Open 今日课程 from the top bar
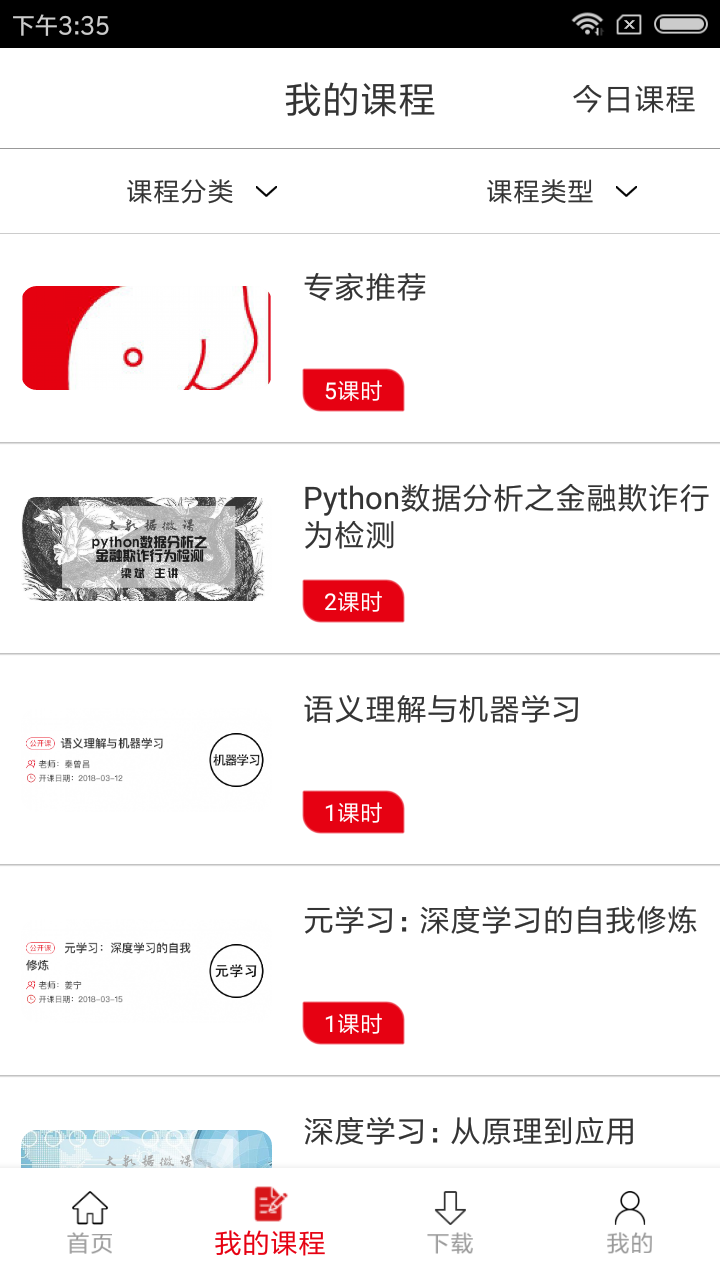 pyautogui.click(x=633, y=100)
